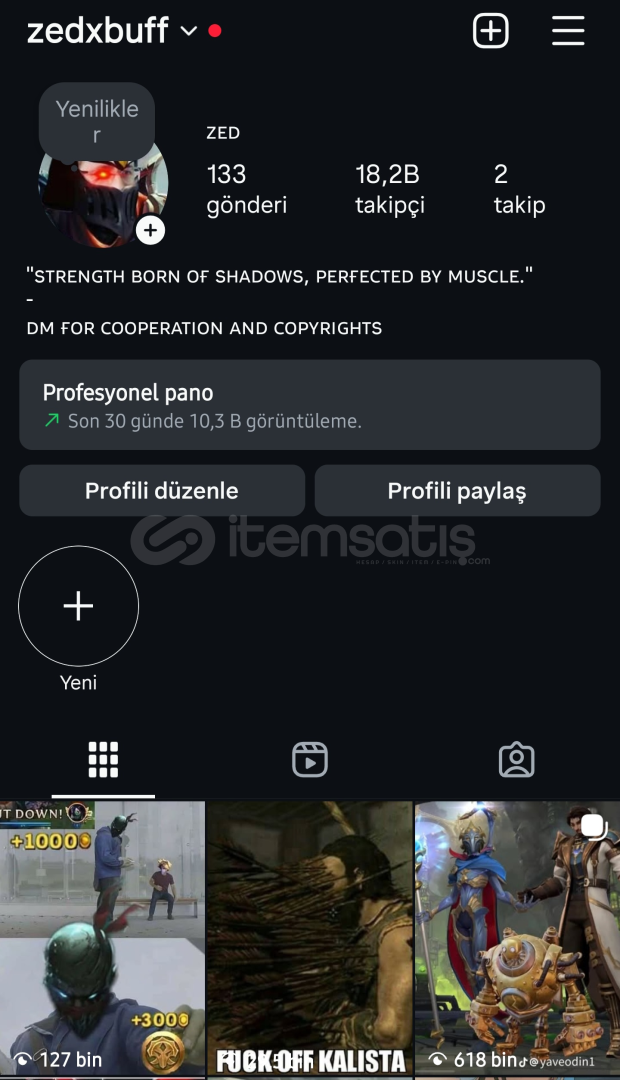
Task: Tap Profili düzenle
Action: 162,491
